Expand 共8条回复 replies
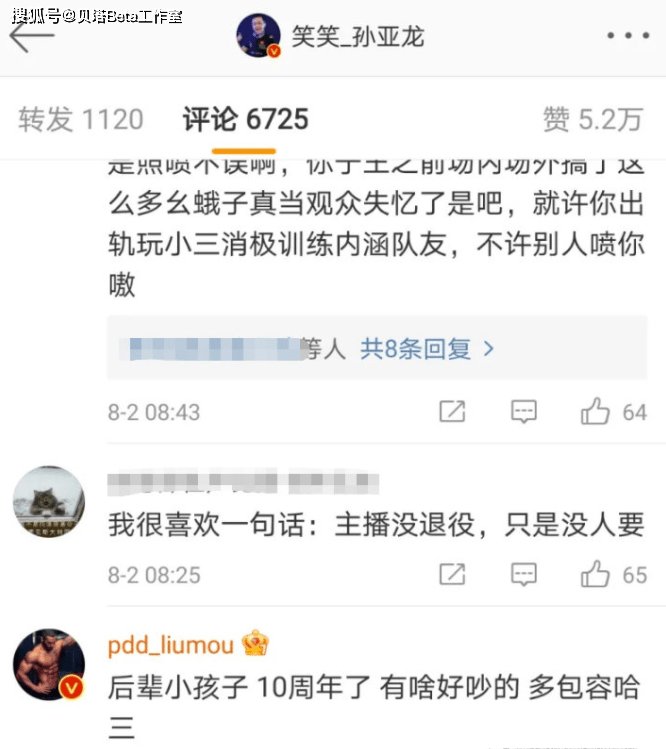This screenshot has width=666, height=749. 427,349
